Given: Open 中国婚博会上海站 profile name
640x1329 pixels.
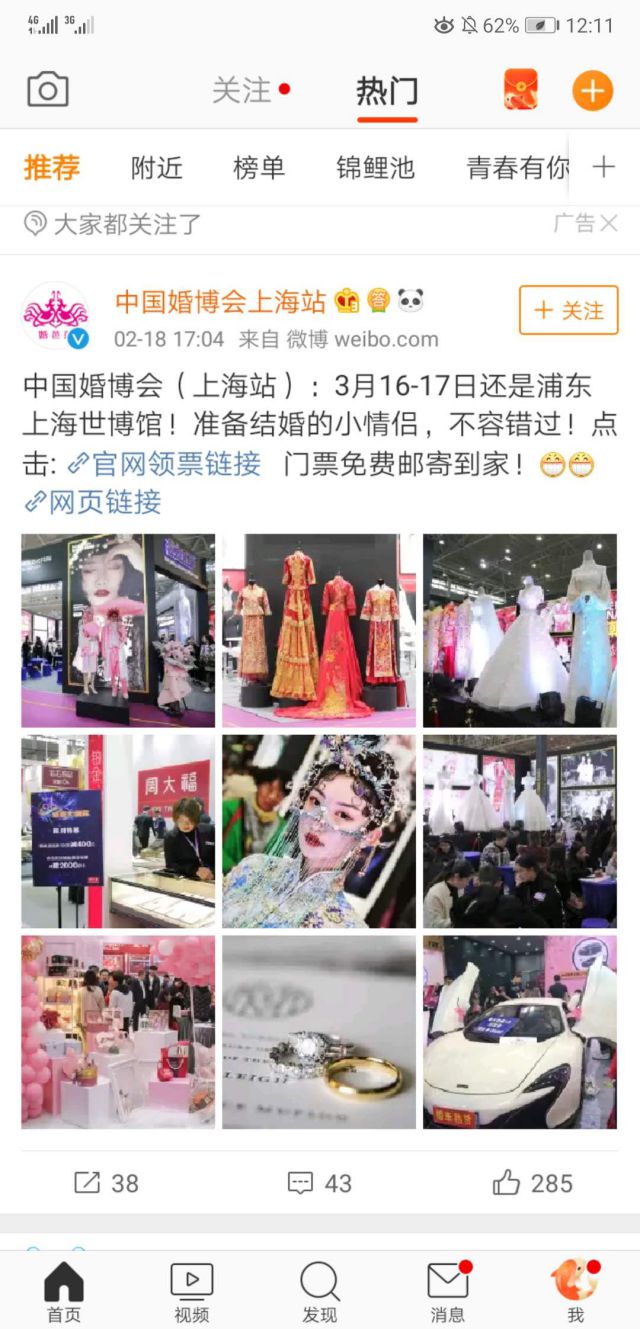Looking at the screenshot, I should 221,301.
